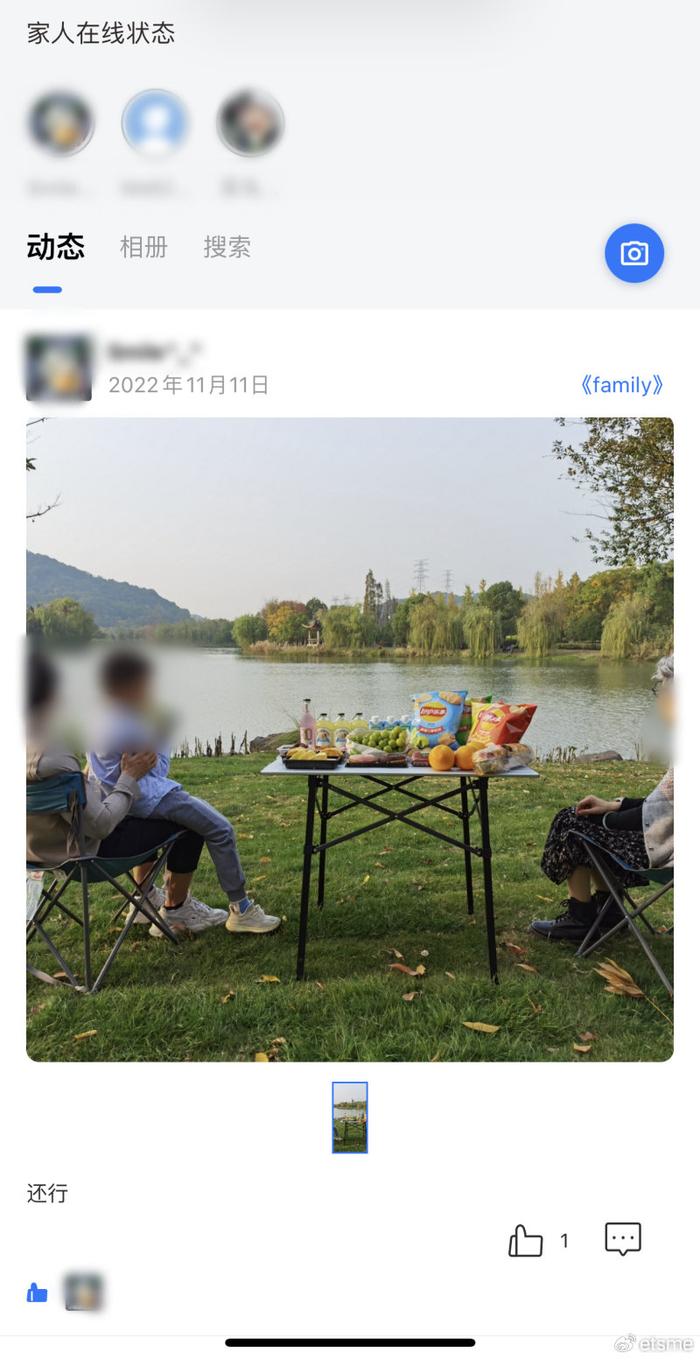700x1360 pixels.
Task: Open the third family member's avatar
Action: (250, 123)
